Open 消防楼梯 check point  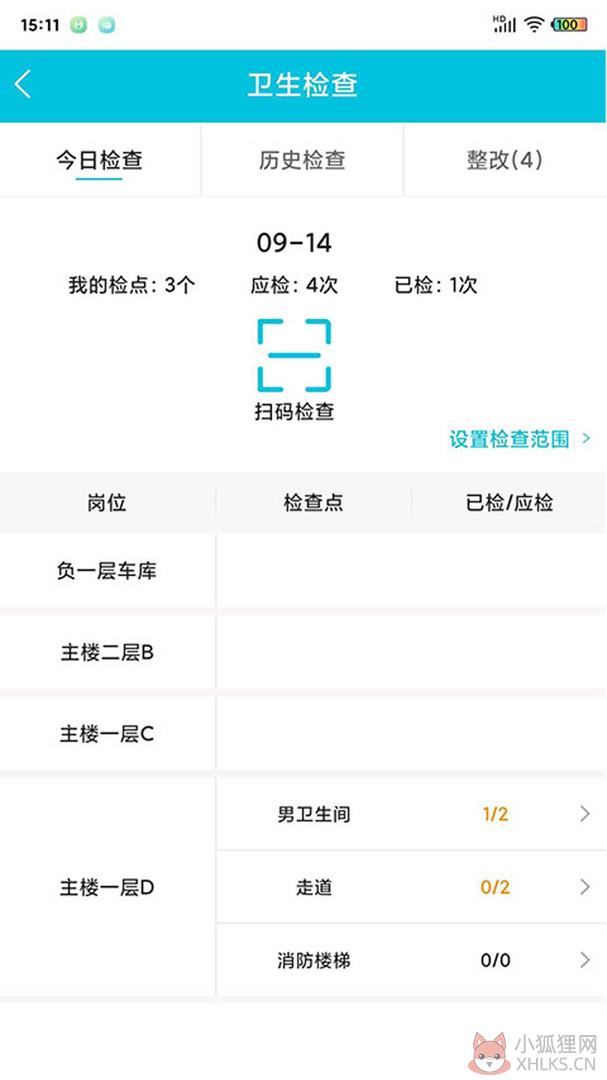click(x=411, y=959)
